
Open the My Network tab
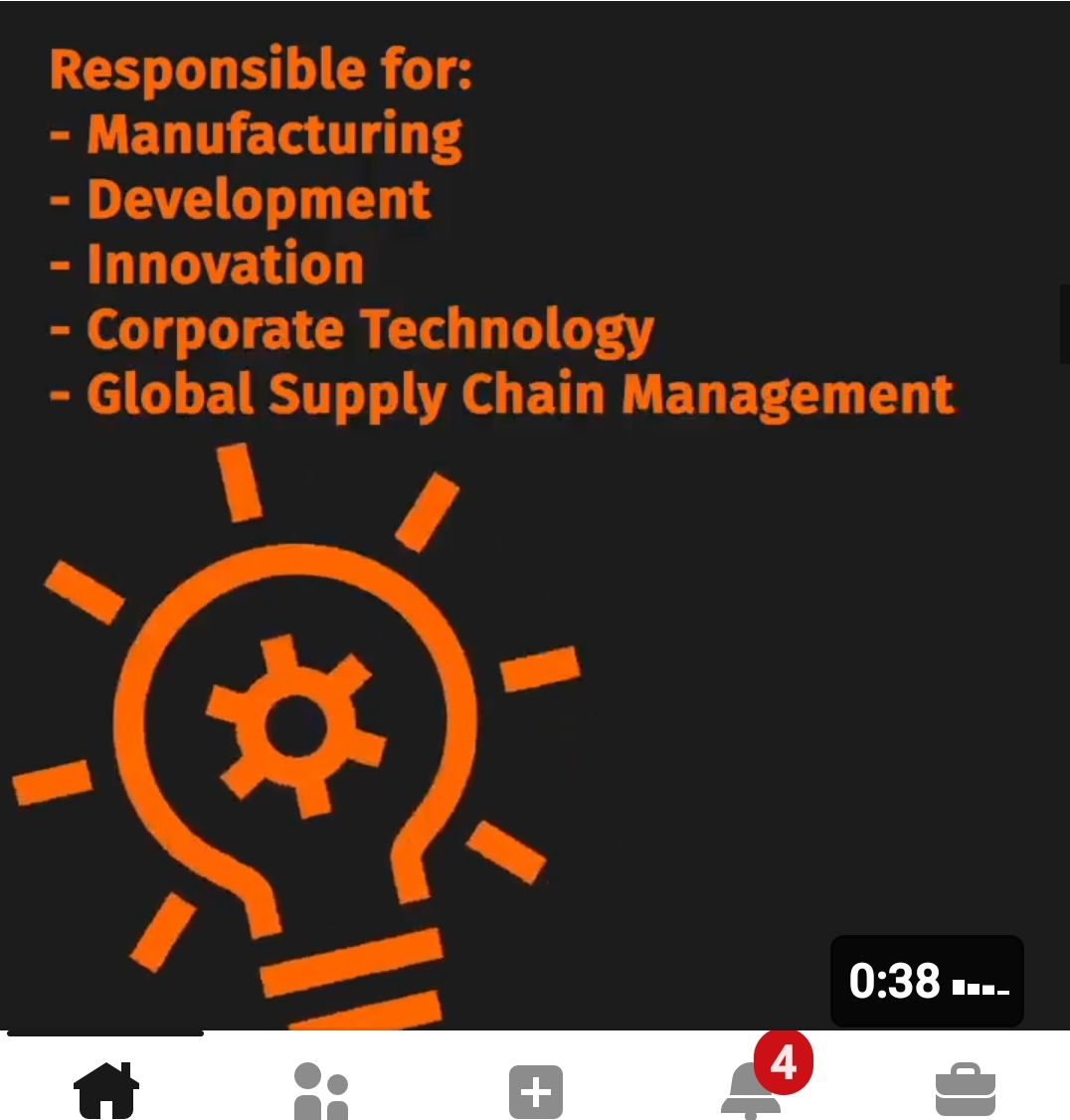click(x=321, y=1091)
